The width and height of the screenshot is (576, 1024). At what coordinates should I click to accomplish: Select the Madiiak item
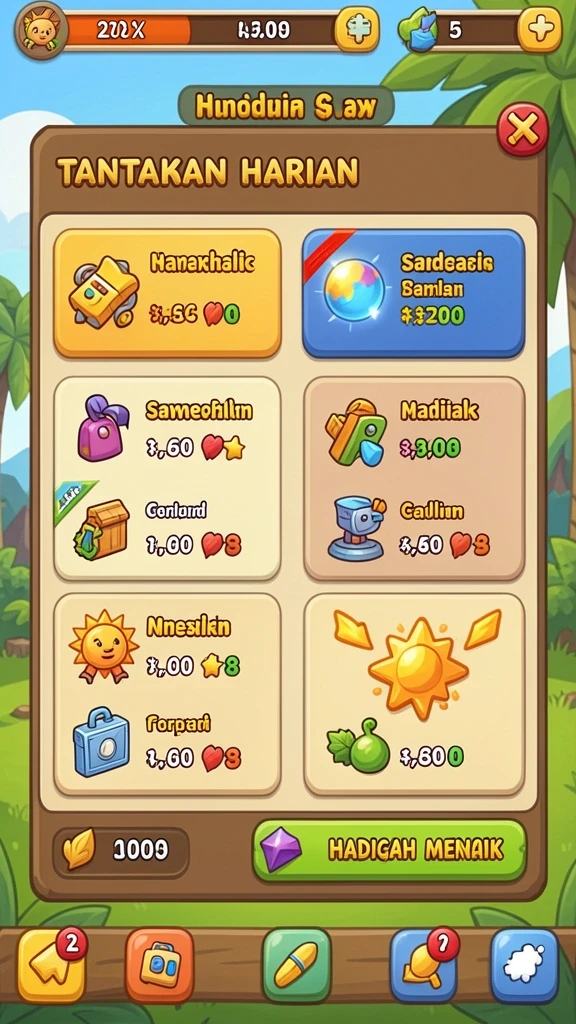point(414,430)
